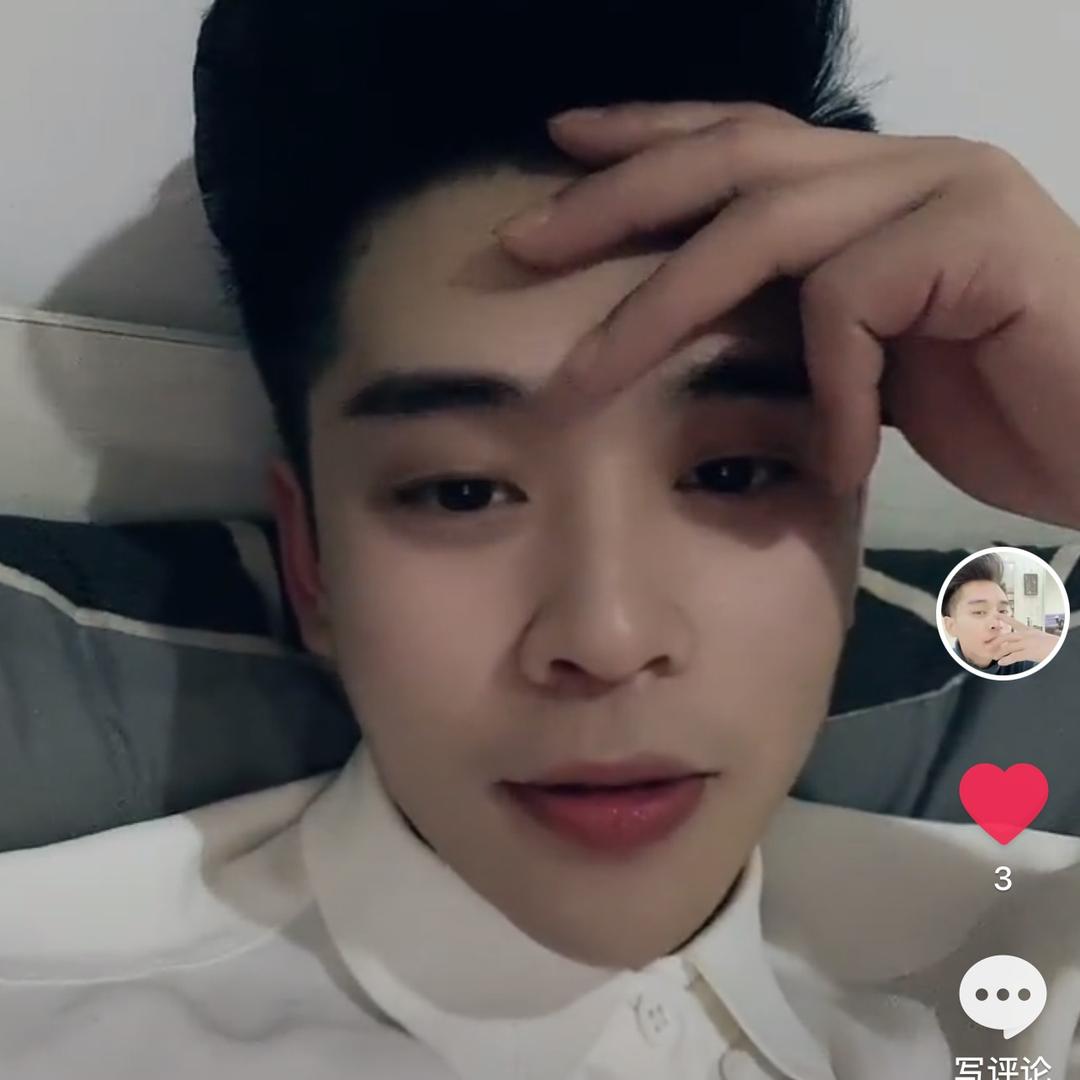The height and width of the screenshot is (1080, 1080).
Task: Open the 写评论 comment bubble
Action: [1002, 995]
